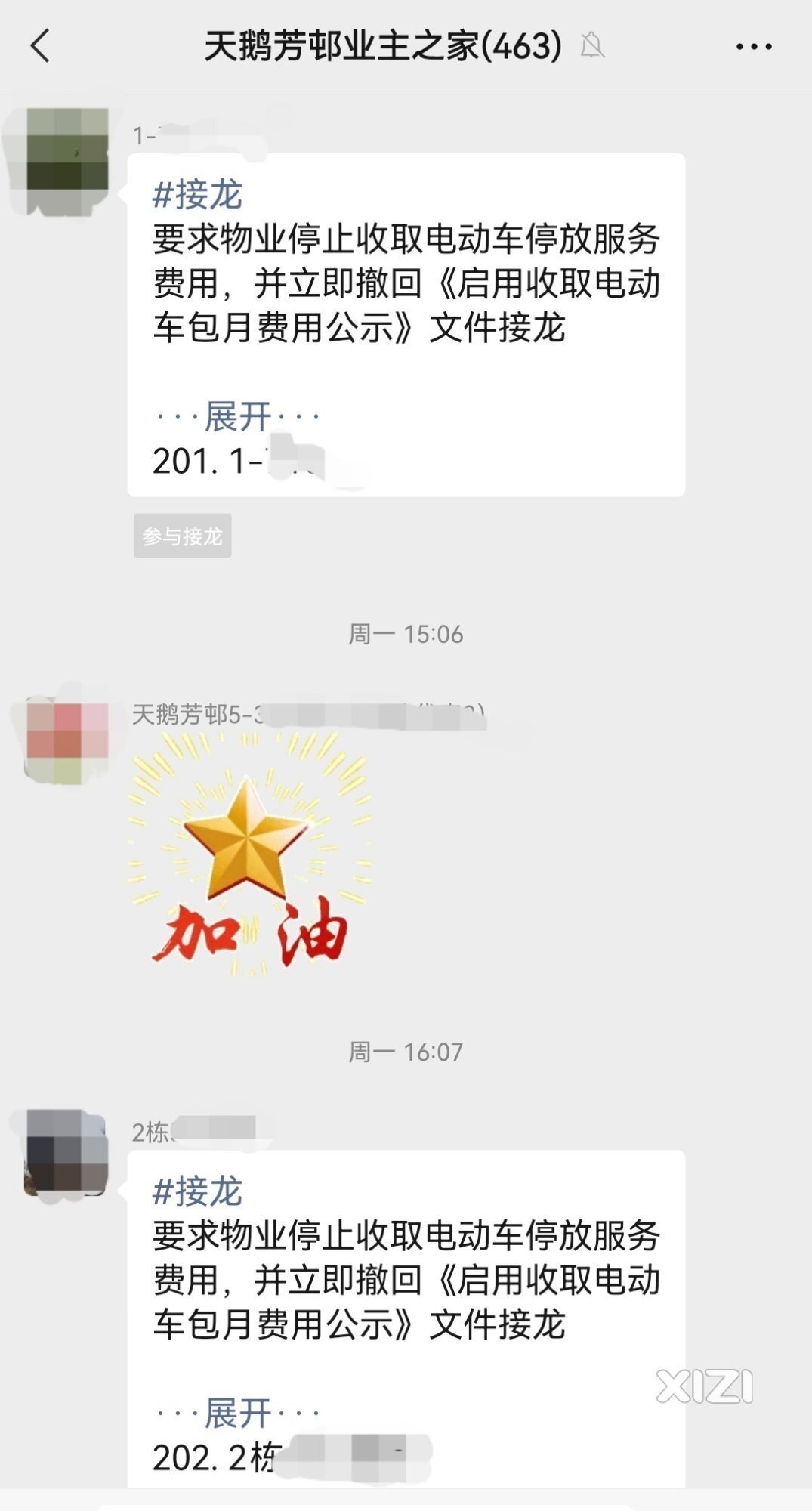Open the three-dot chat info menu
Image resolution: width=812 pixels, height=1511 pixels.
point(753,47)
